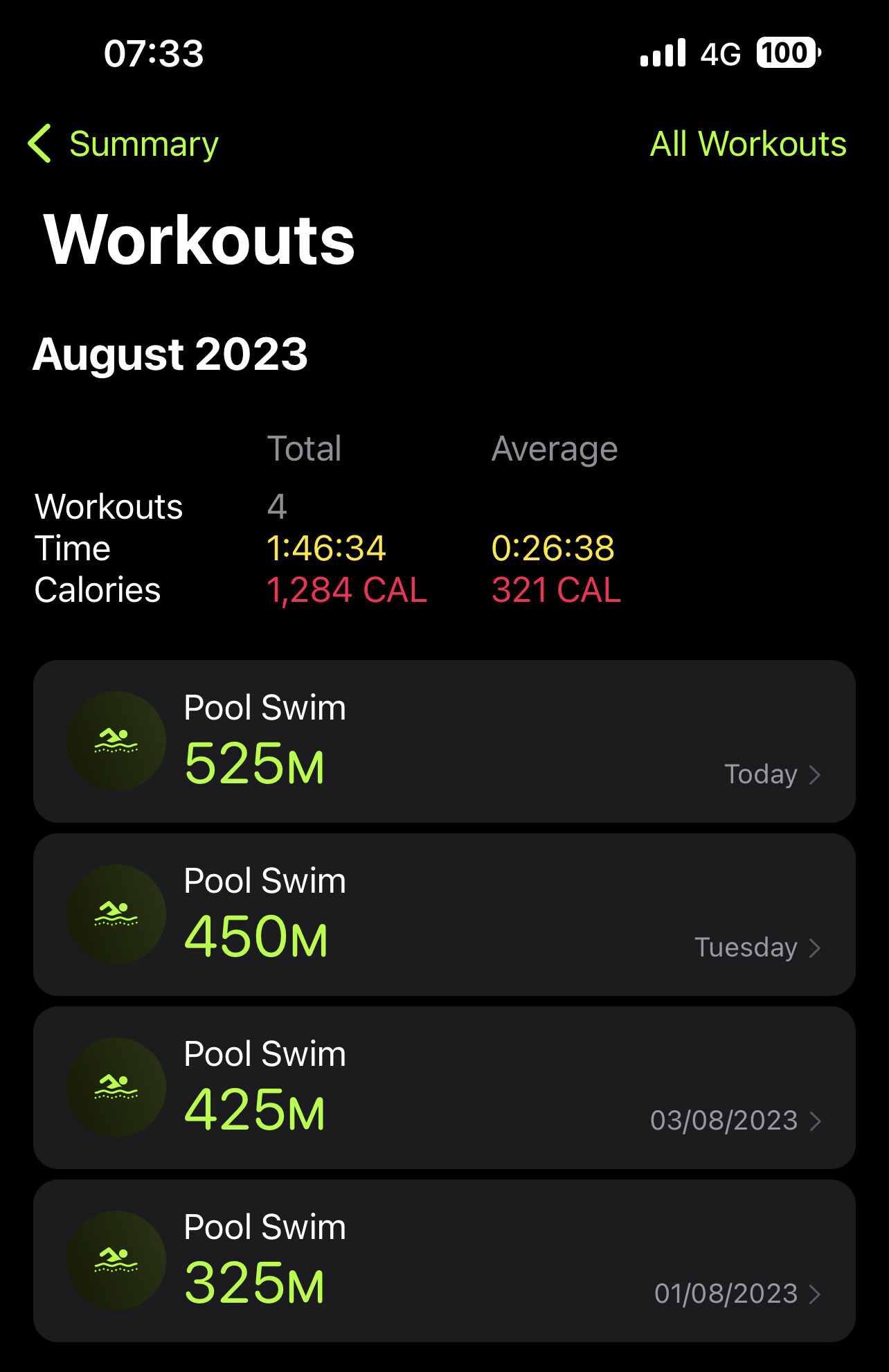View Tuesday's 450M Pool Swim details
889x1372 pixels.
click(444, 914)
